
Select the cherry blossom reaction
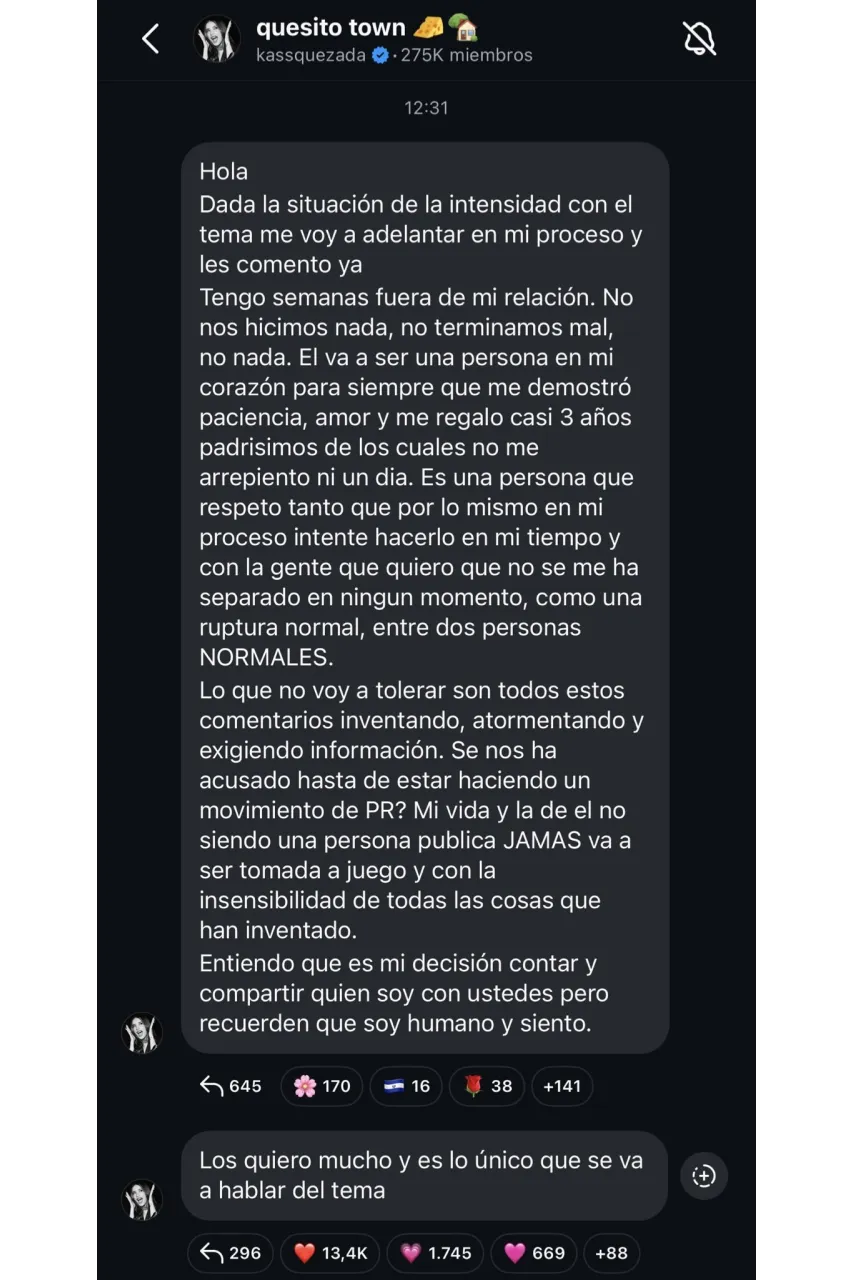pos(320,1086)
